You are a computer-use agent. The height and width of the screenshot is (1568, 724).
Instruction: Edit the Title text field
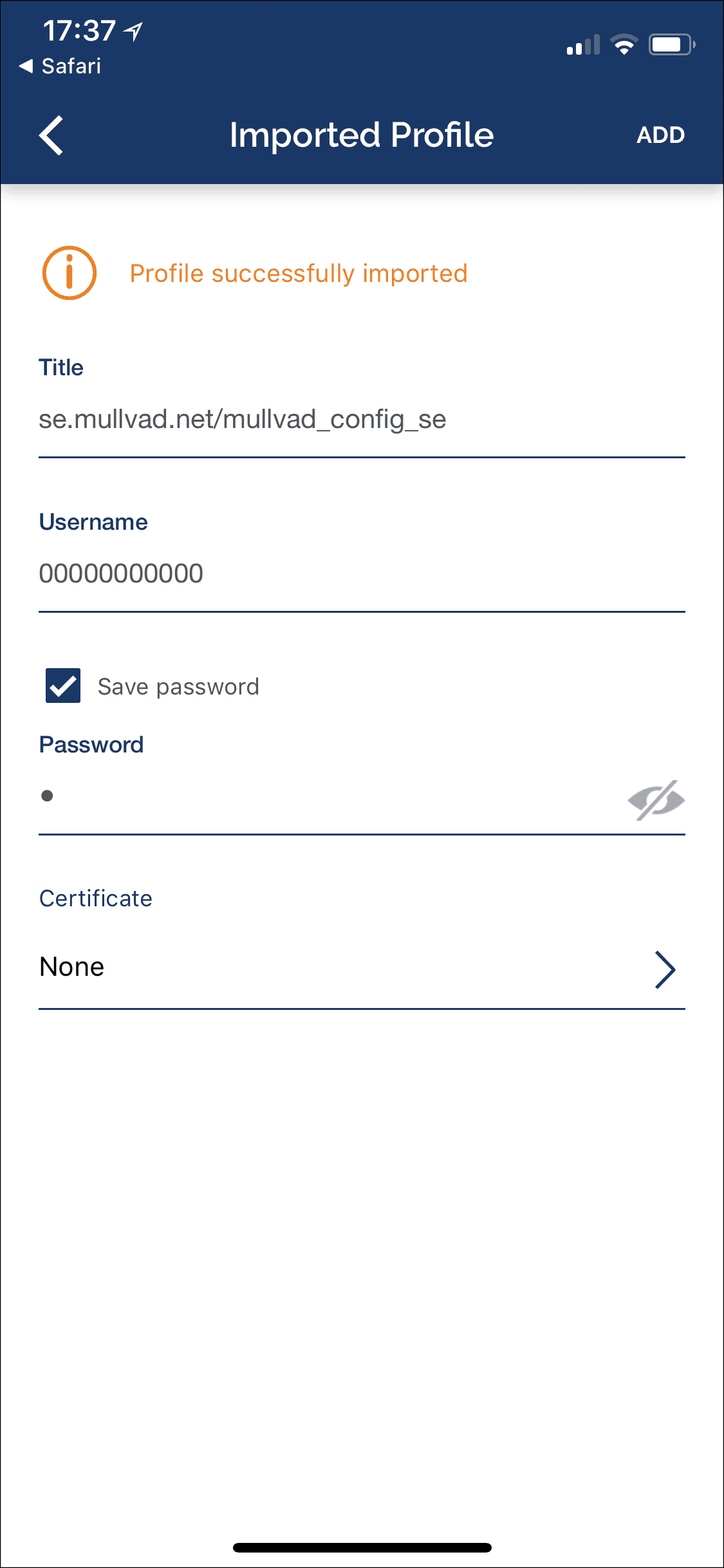[x=360, y=420]
